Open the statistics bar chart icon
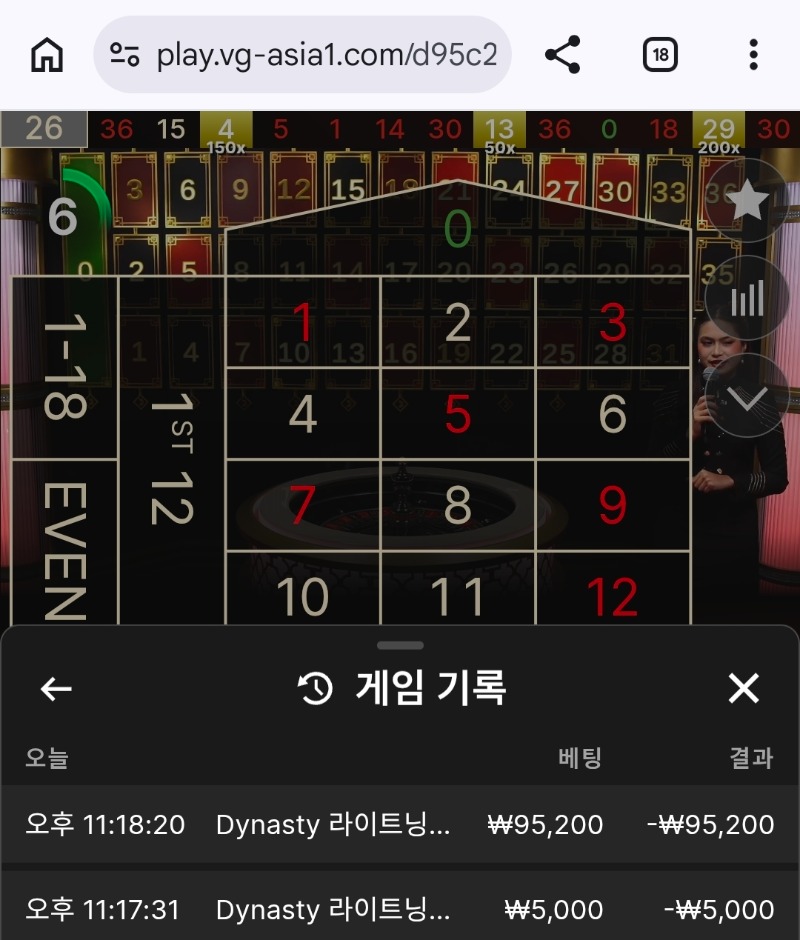The height and width of the screenshot is (940, 800). tap(746, 298)
